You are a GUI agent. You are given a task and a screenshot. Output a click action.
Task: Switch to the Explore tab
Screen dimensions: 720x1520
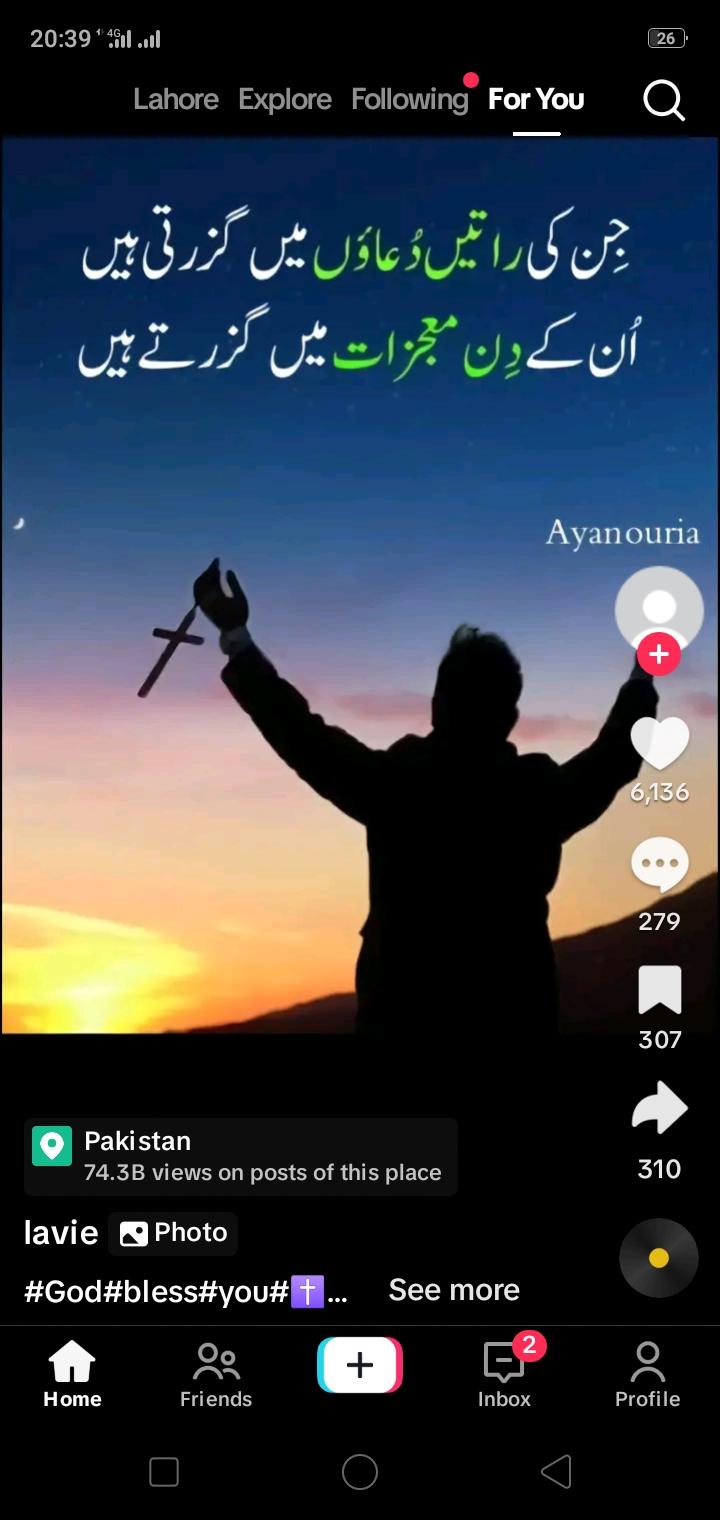tap(285, 99)
